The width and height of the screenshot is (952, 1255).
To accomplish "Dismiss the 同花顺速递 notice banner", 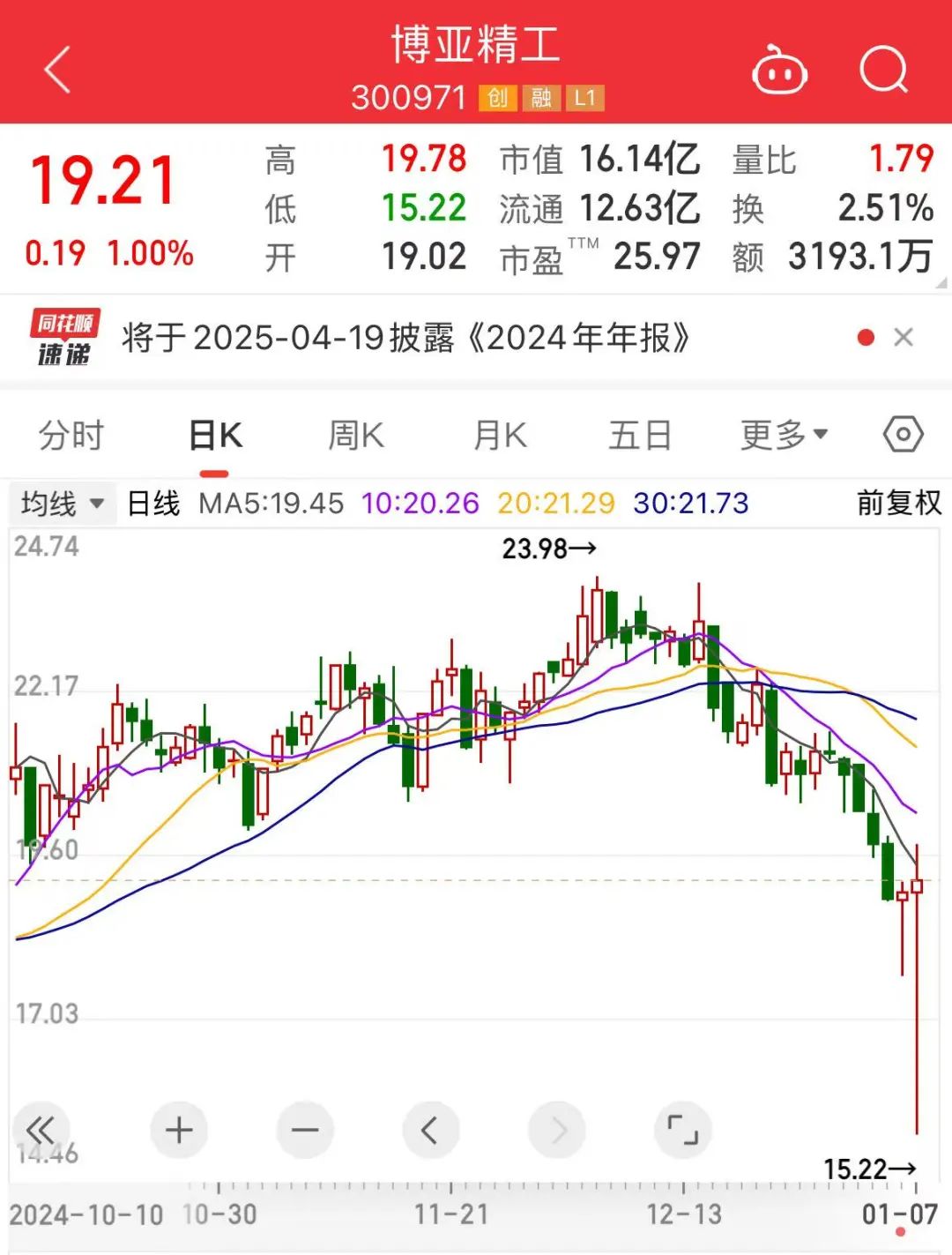I will 904,338.
